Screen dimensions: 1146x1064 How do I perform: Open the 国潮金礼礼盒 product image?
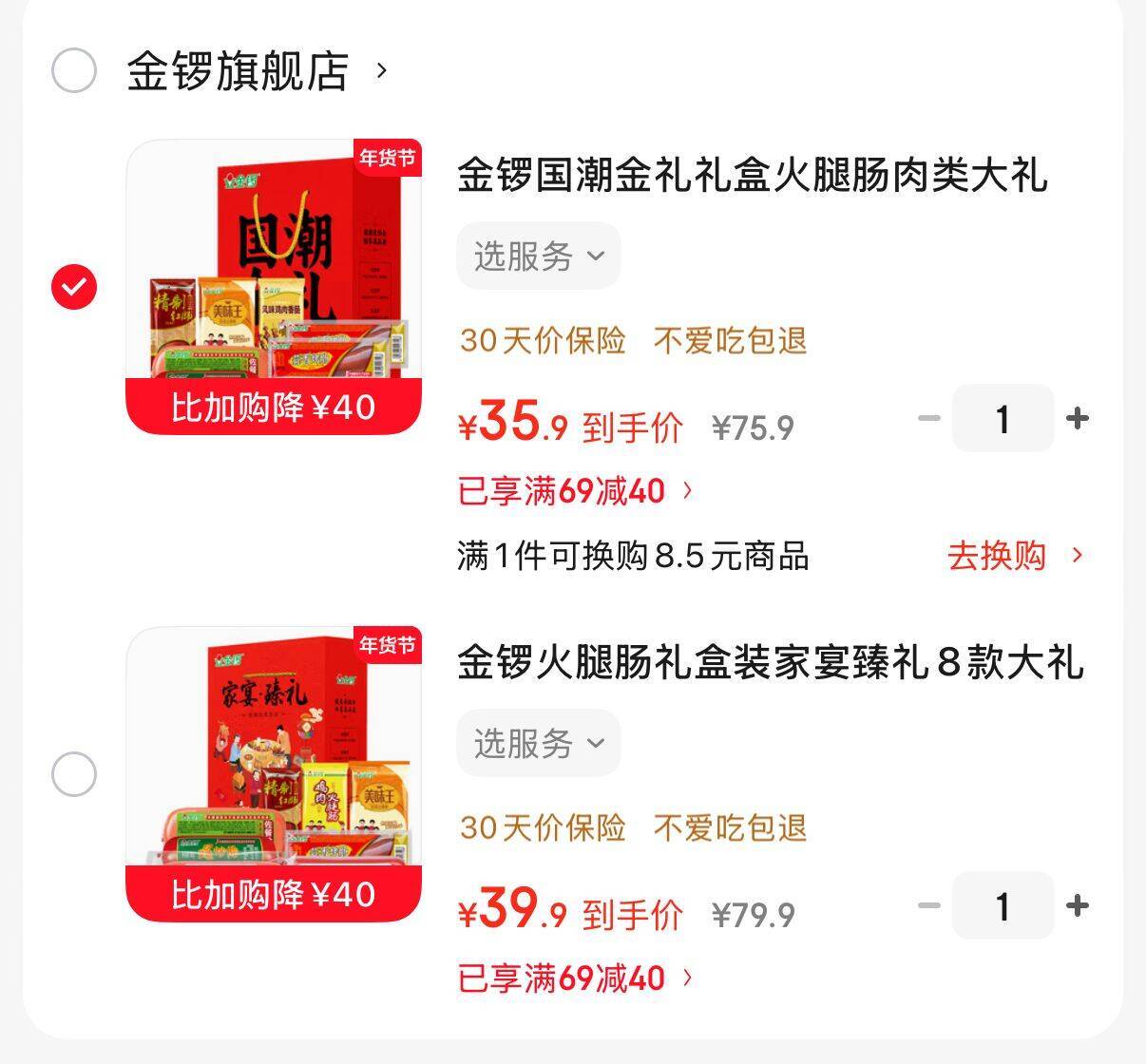(274, 287)
